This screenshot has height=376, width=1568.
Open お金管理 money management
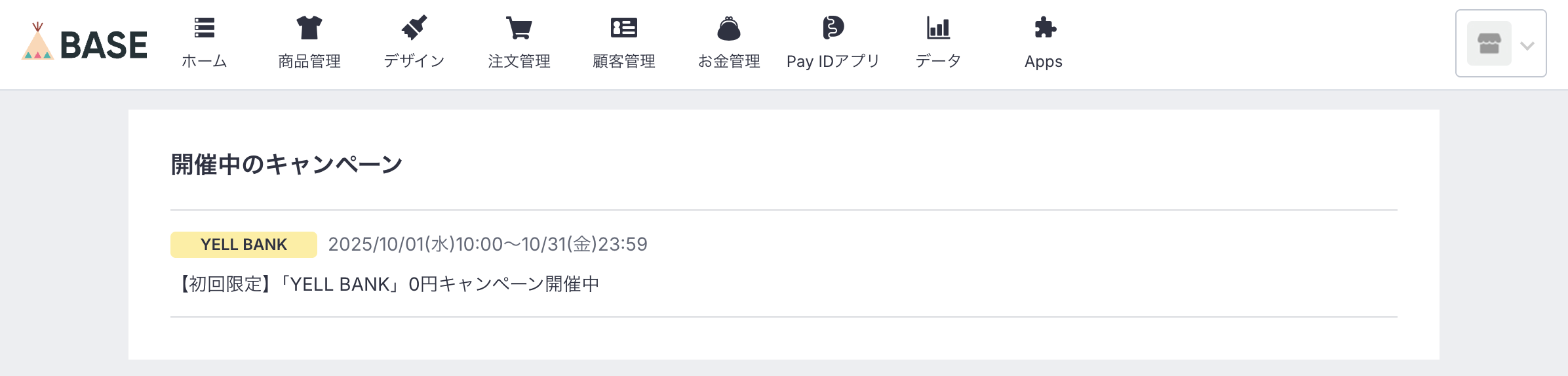tap(728, 43)
